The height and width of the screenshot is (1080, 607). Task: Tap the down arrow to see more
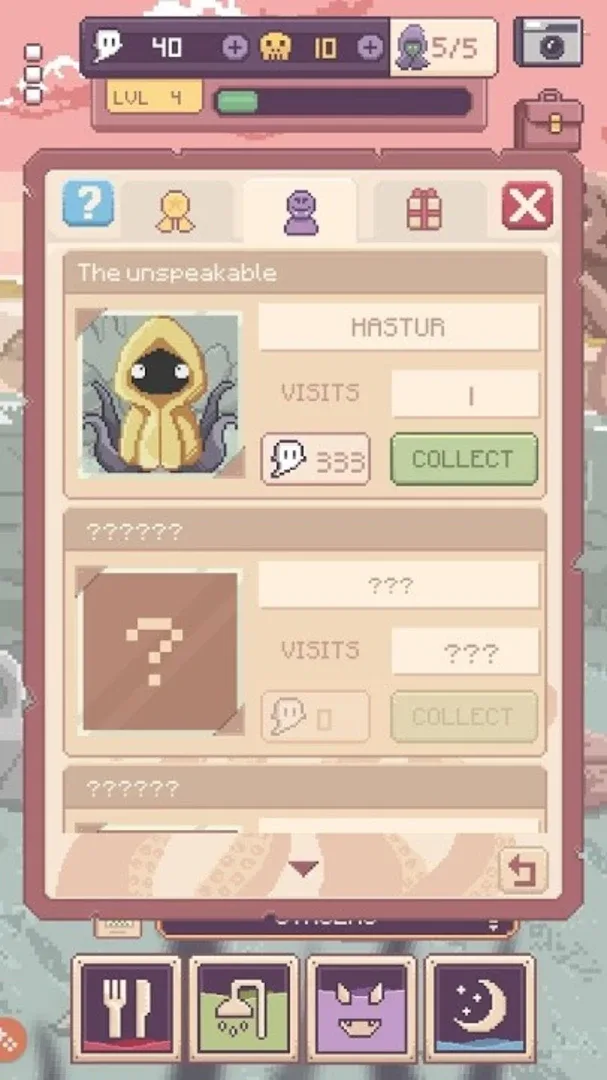tap(303, 868)
